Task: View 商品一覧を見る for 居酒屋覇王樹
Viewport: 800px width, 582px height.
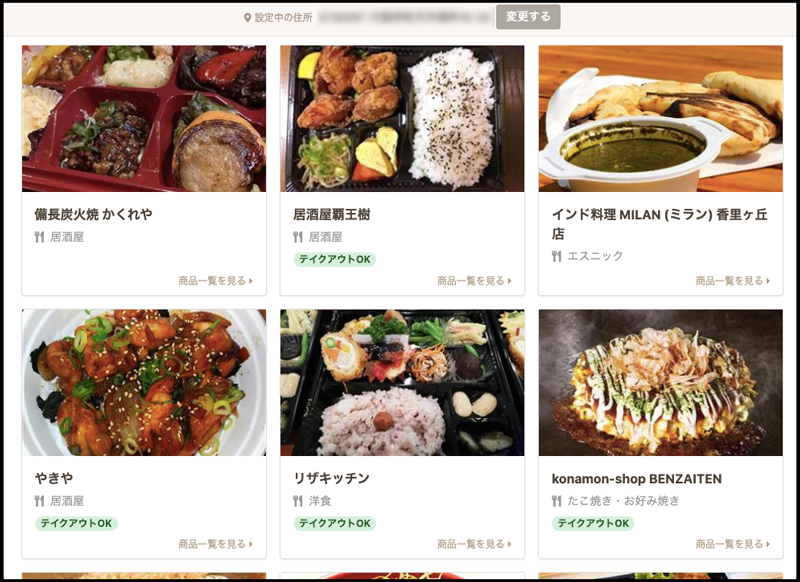Action: [x=473, y=281]
